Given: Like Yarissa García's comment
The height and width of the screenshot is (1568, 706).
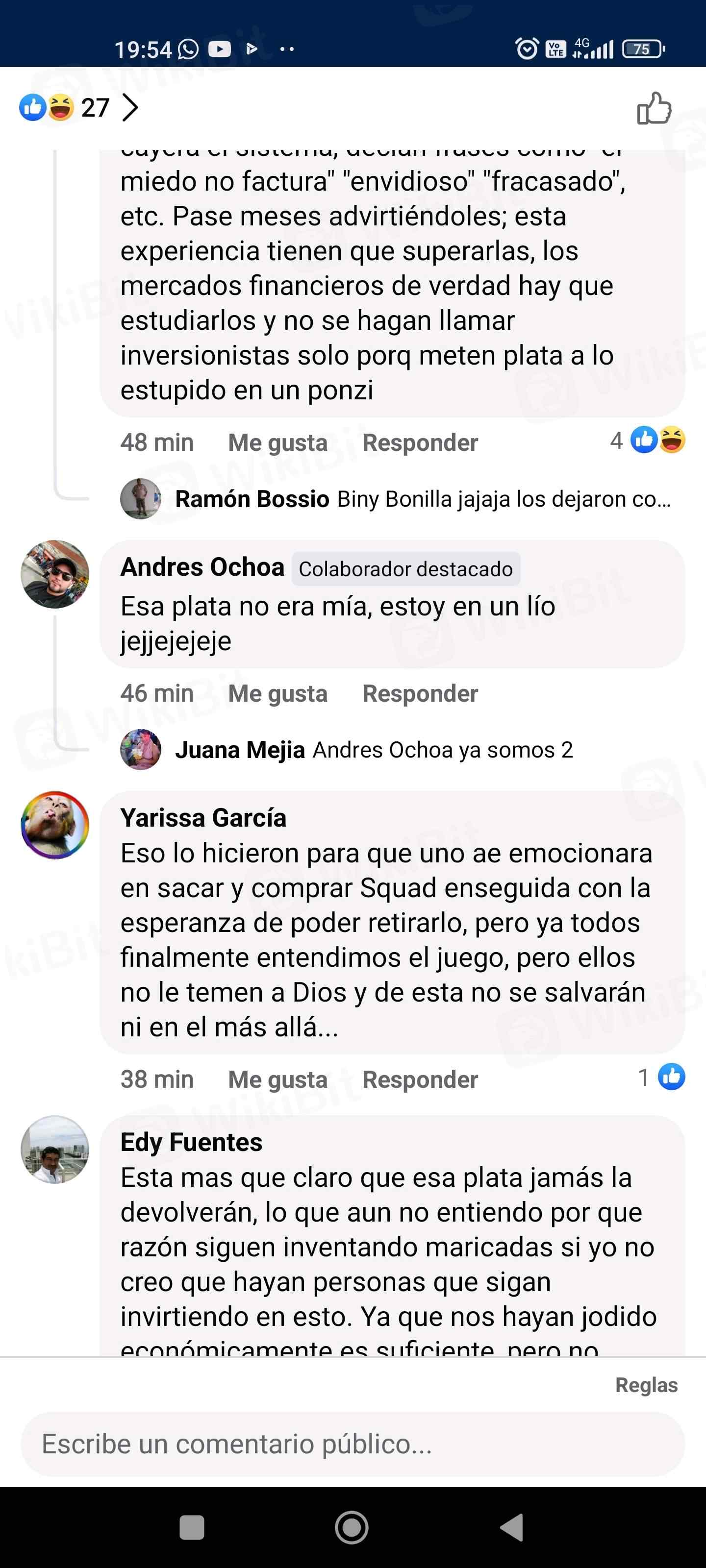Looking at the screenshot, I should [x=277, y=1079].
